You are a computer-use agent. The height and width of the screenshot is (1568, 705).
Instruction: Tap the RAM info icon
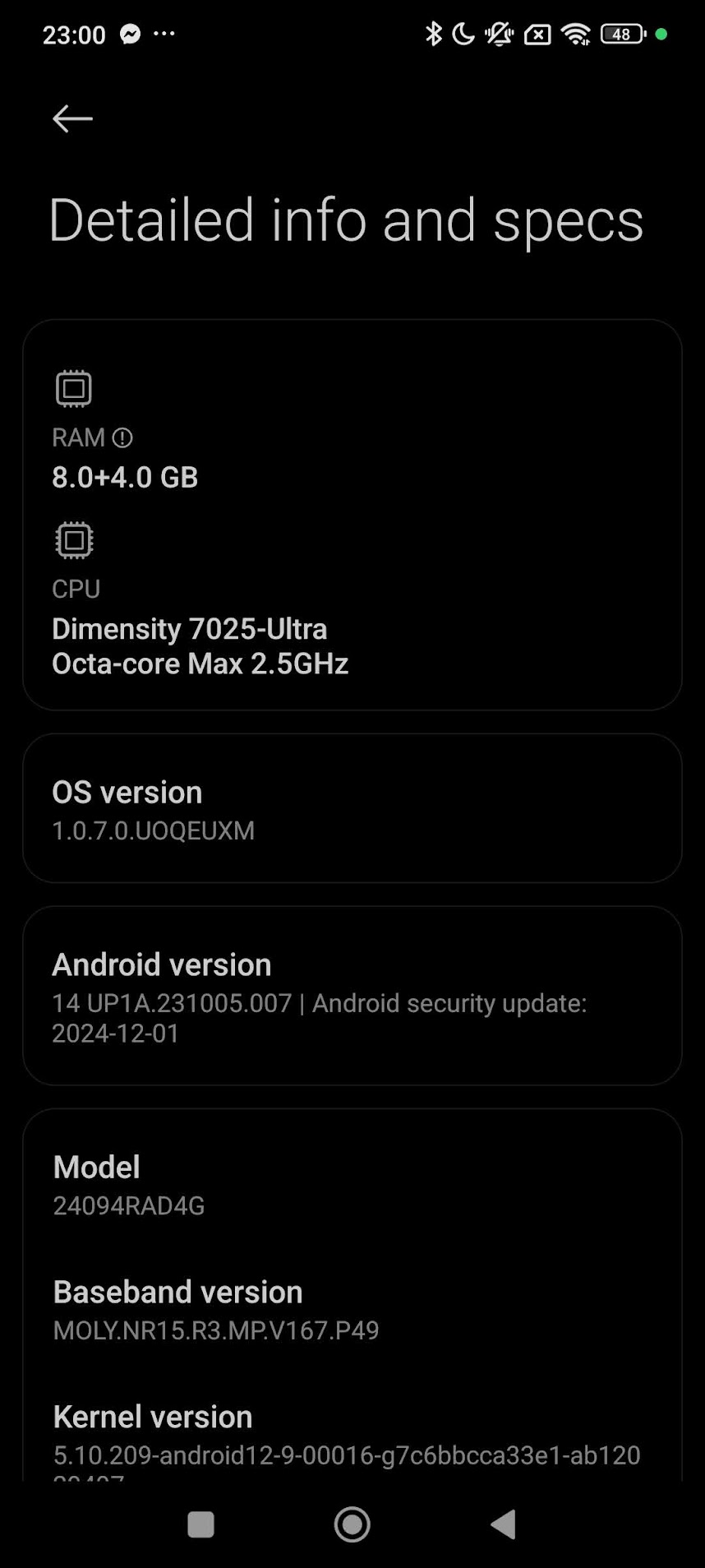point(122,438)
